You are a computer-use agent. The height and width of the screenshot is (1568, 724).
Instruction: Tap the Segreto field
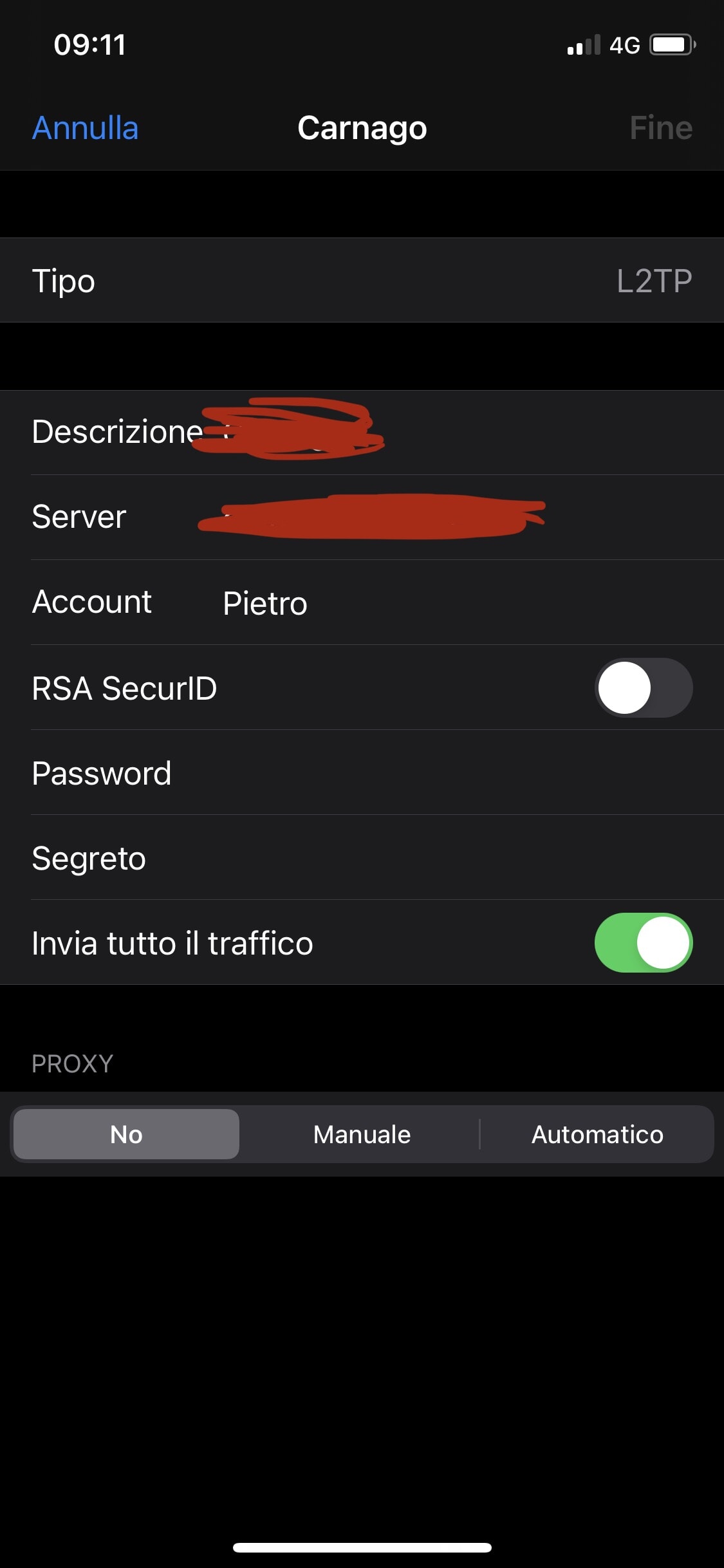click(362, 857)
